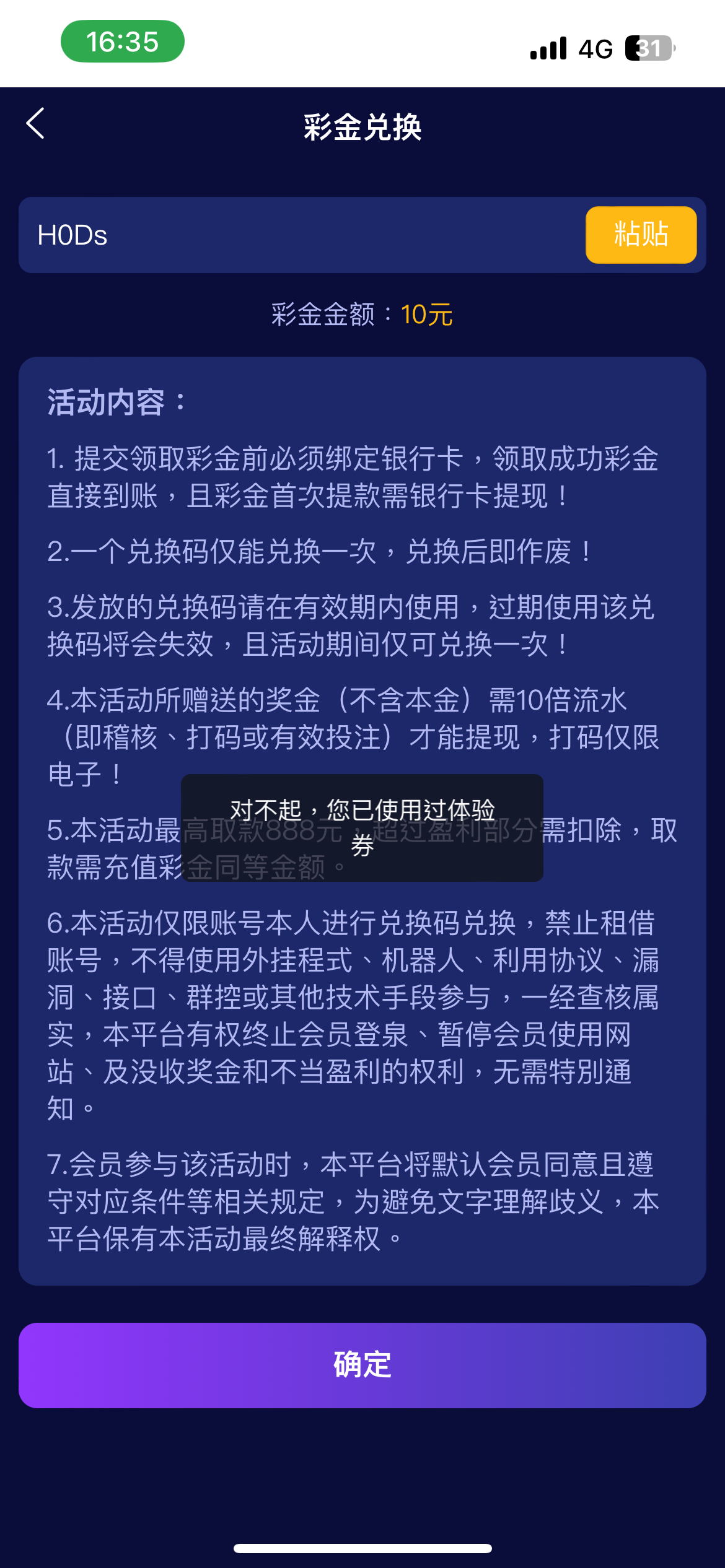
Task: Go back using the top-left arrow
Action: 36,123
